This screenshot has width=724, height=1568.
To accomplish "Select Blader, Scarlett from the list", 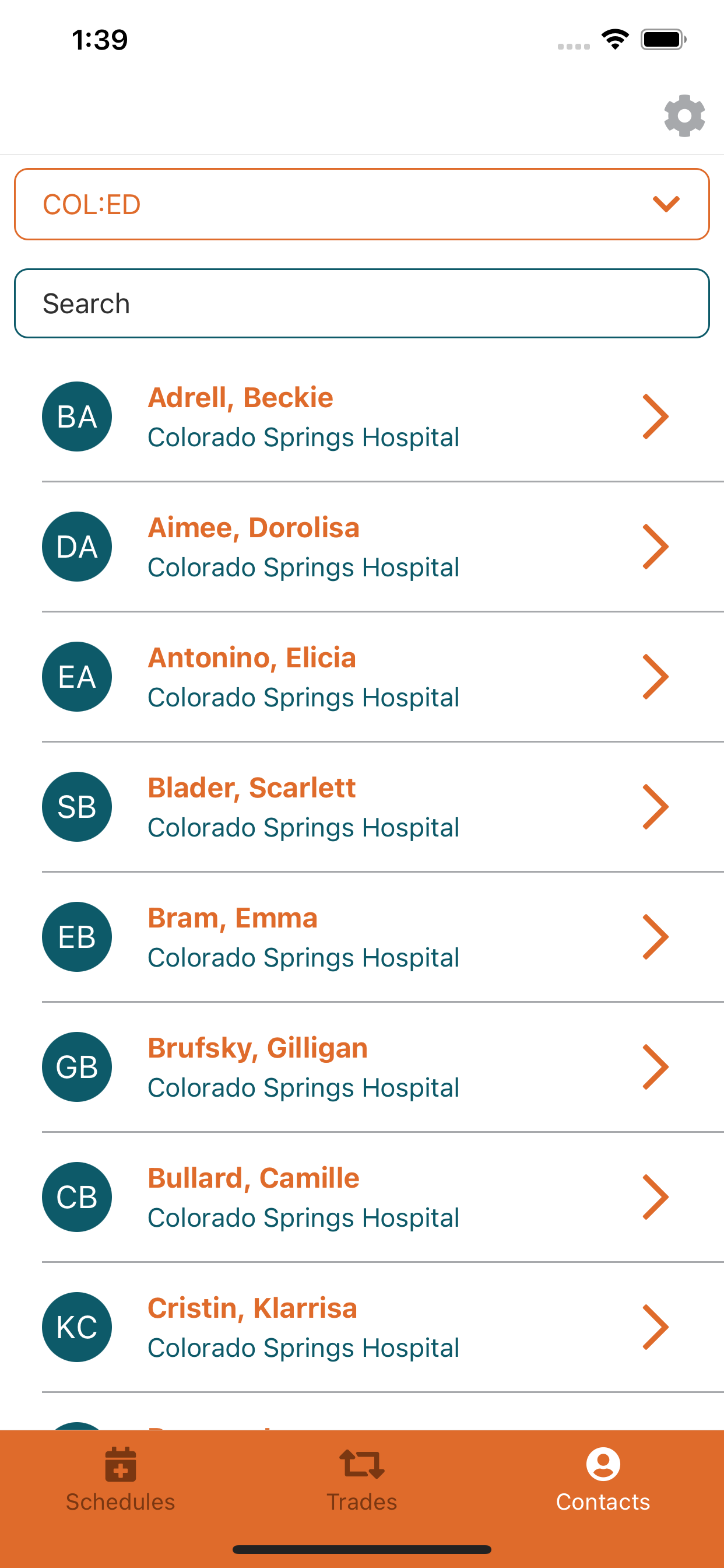I will coord(362,807).
